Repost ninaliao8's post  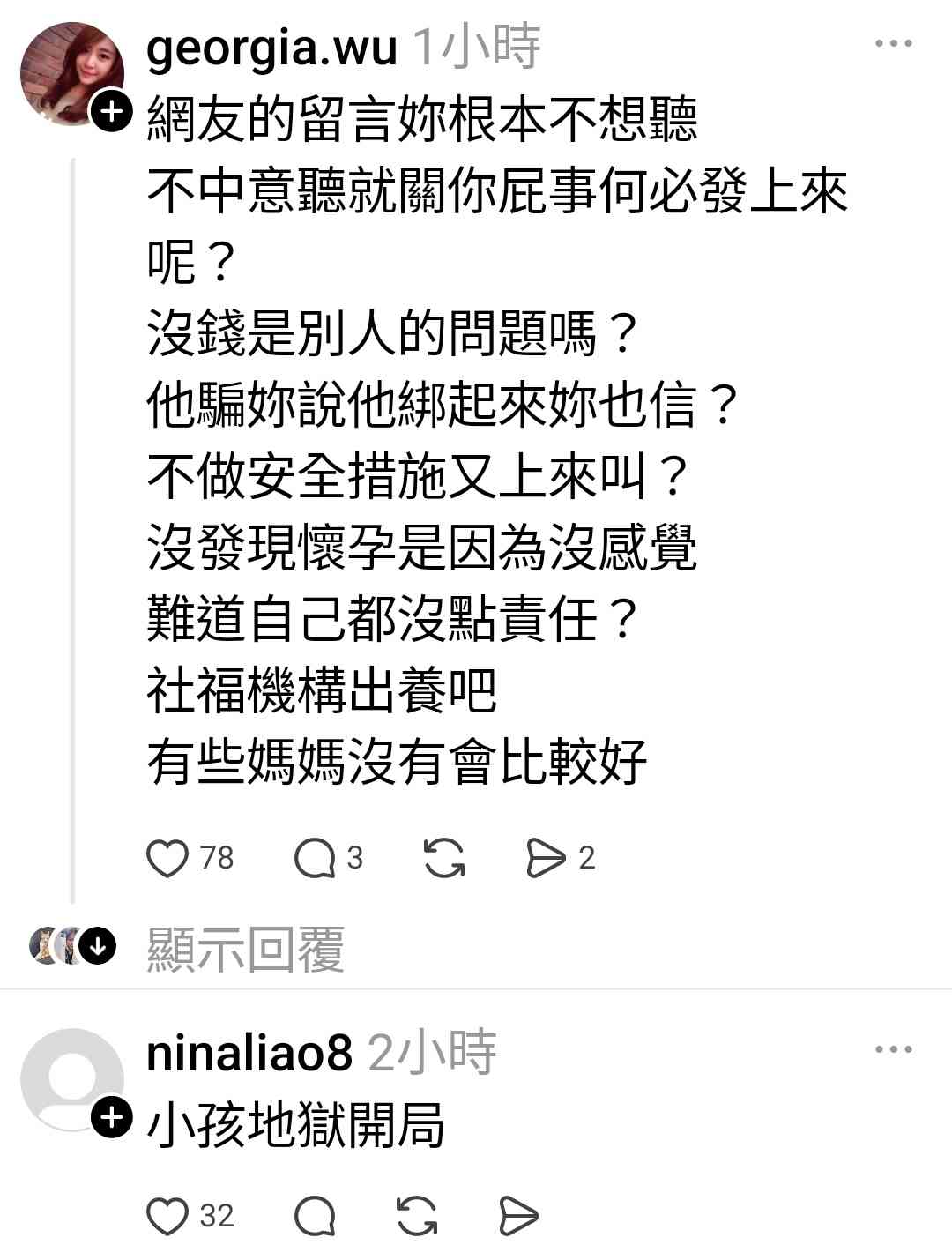click(x=417, y=1217)
